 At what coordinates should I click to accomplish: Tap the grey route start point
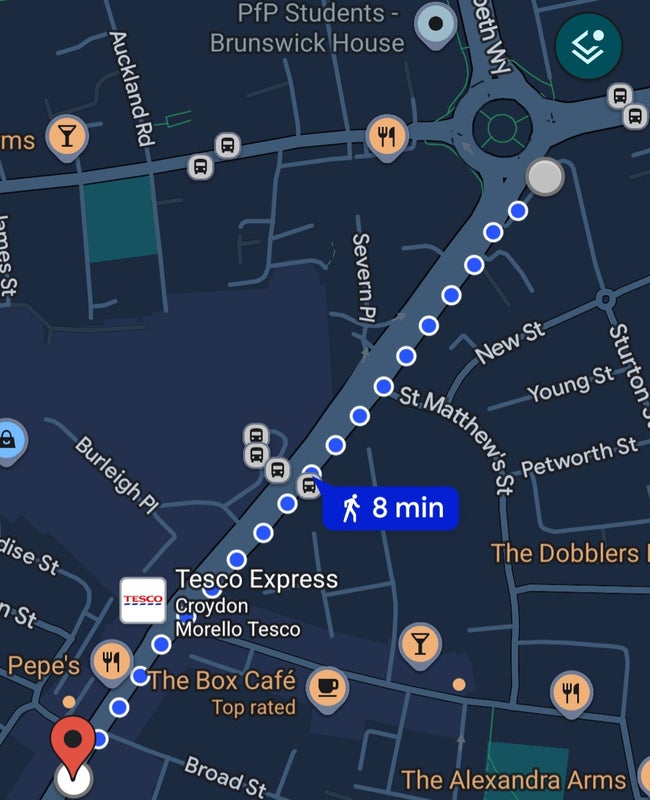544,177
